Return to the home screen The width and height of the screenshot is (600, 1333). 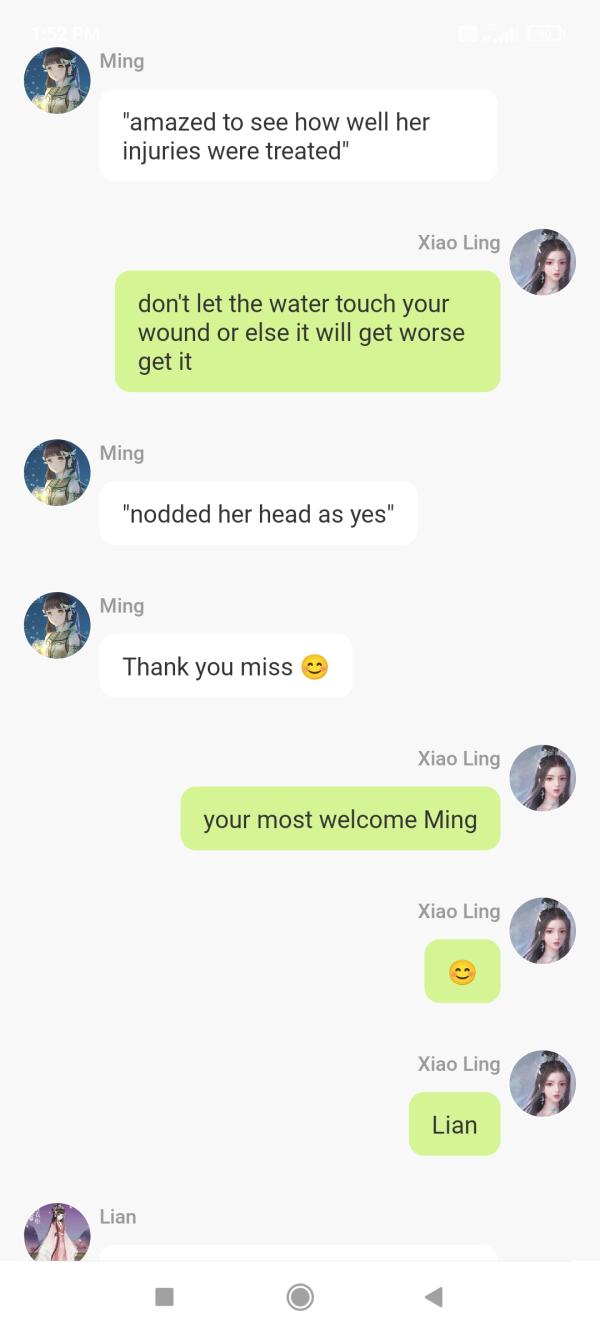[299, 1297]
